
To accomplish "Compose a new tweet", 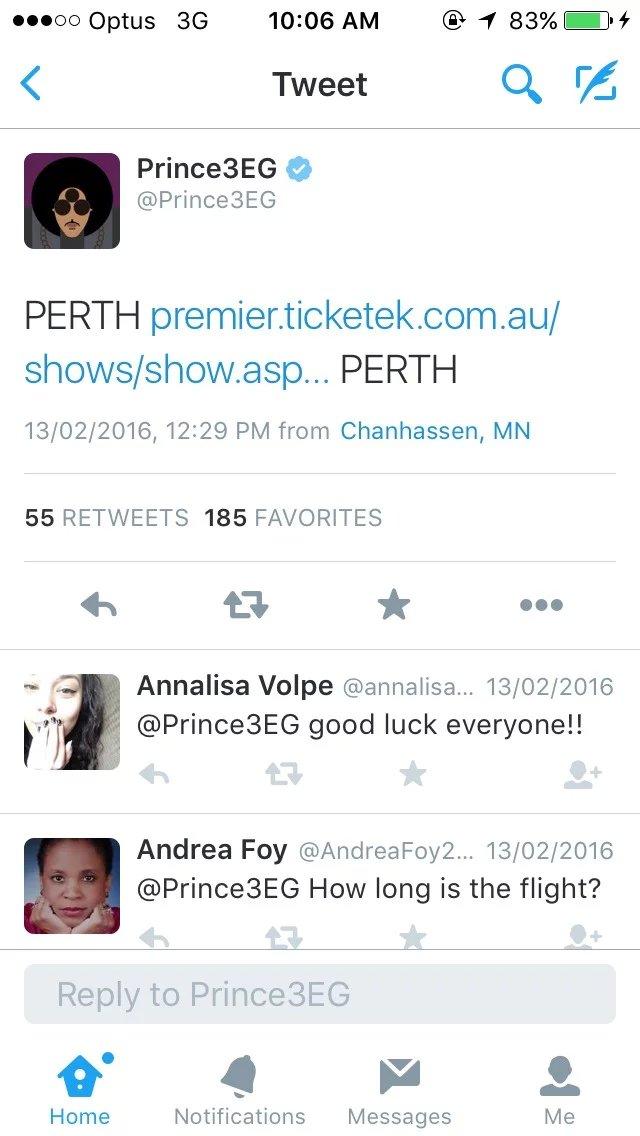I will 595,84.
